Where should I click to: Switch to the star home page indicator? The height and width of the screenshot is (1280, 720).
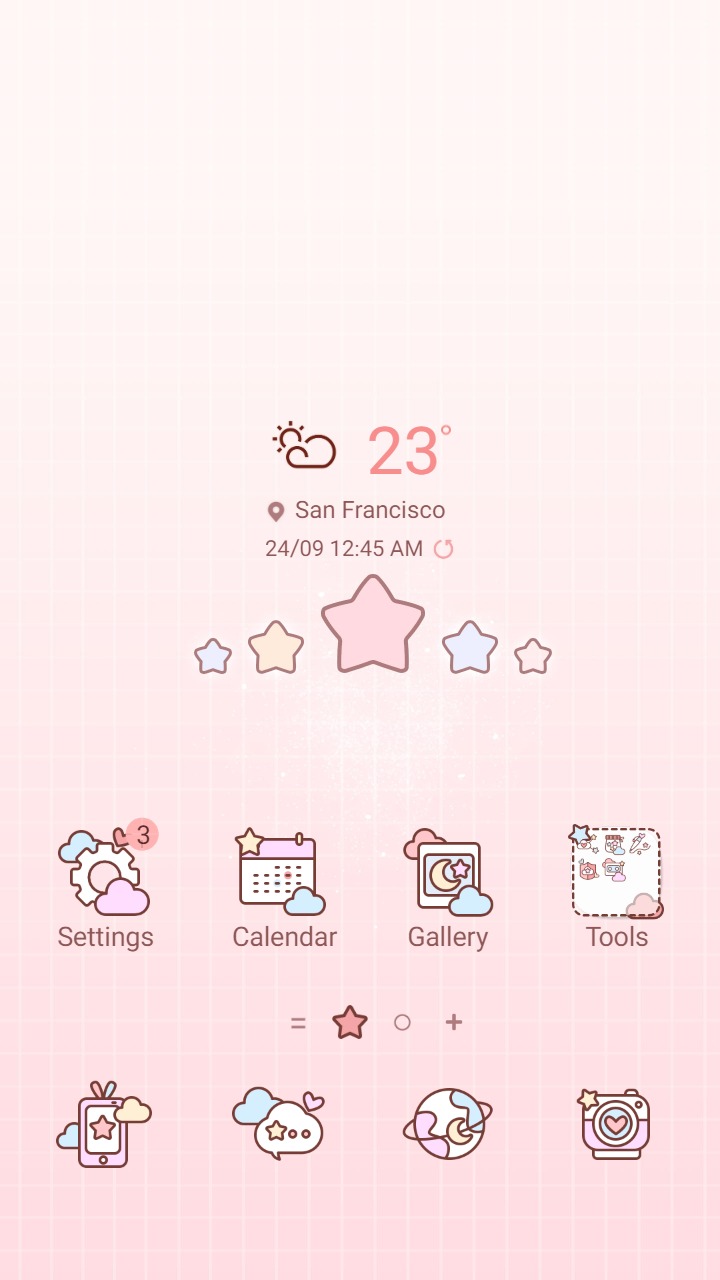[x=350, y=1022]
